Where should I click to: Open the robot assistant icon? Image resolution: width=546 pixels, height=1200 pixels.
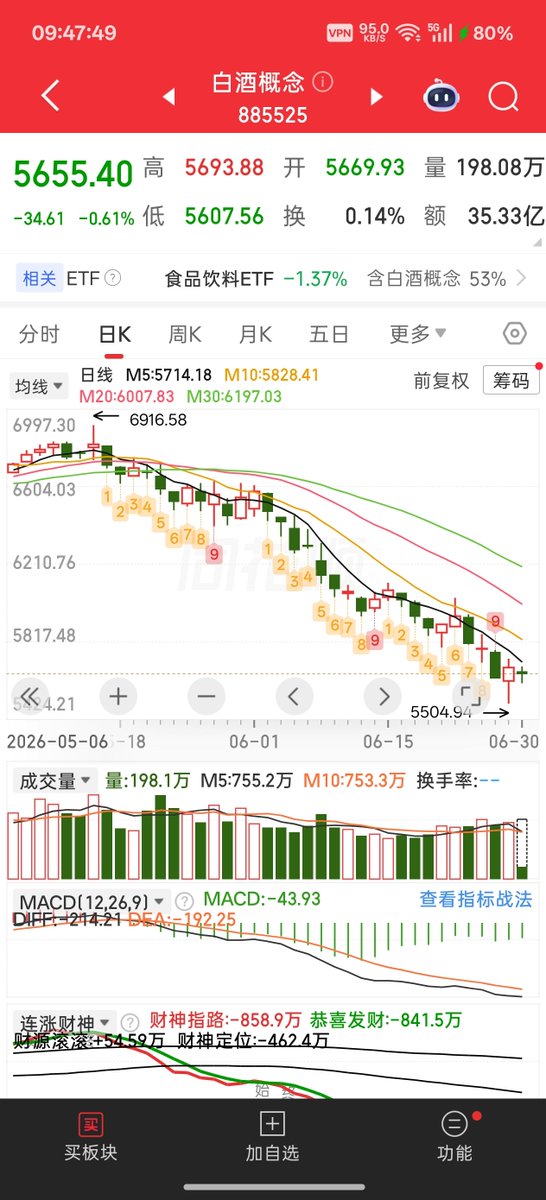click(440, 97)
